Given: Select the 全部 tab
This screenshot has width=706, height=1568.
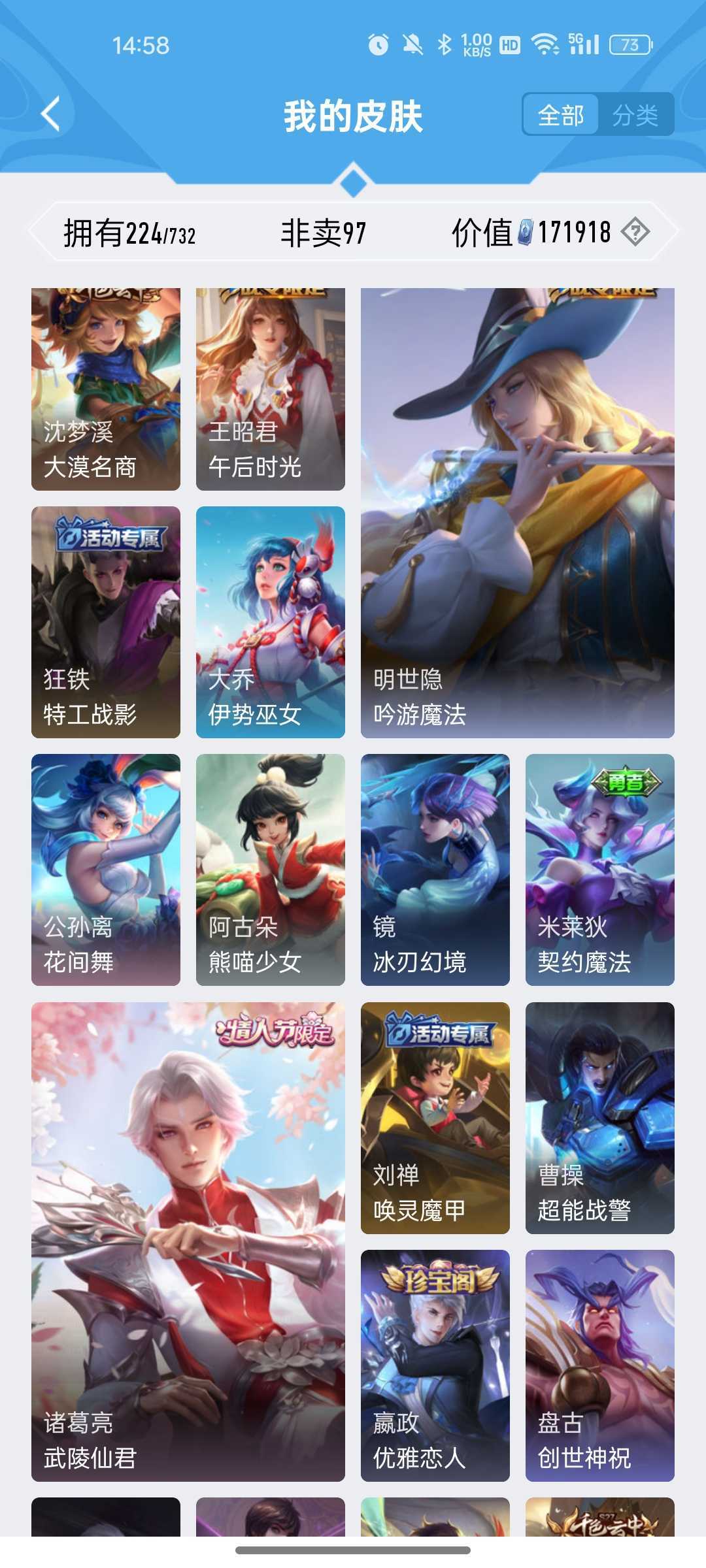Looking at the screenshot, I should click(x=561, y=115).
